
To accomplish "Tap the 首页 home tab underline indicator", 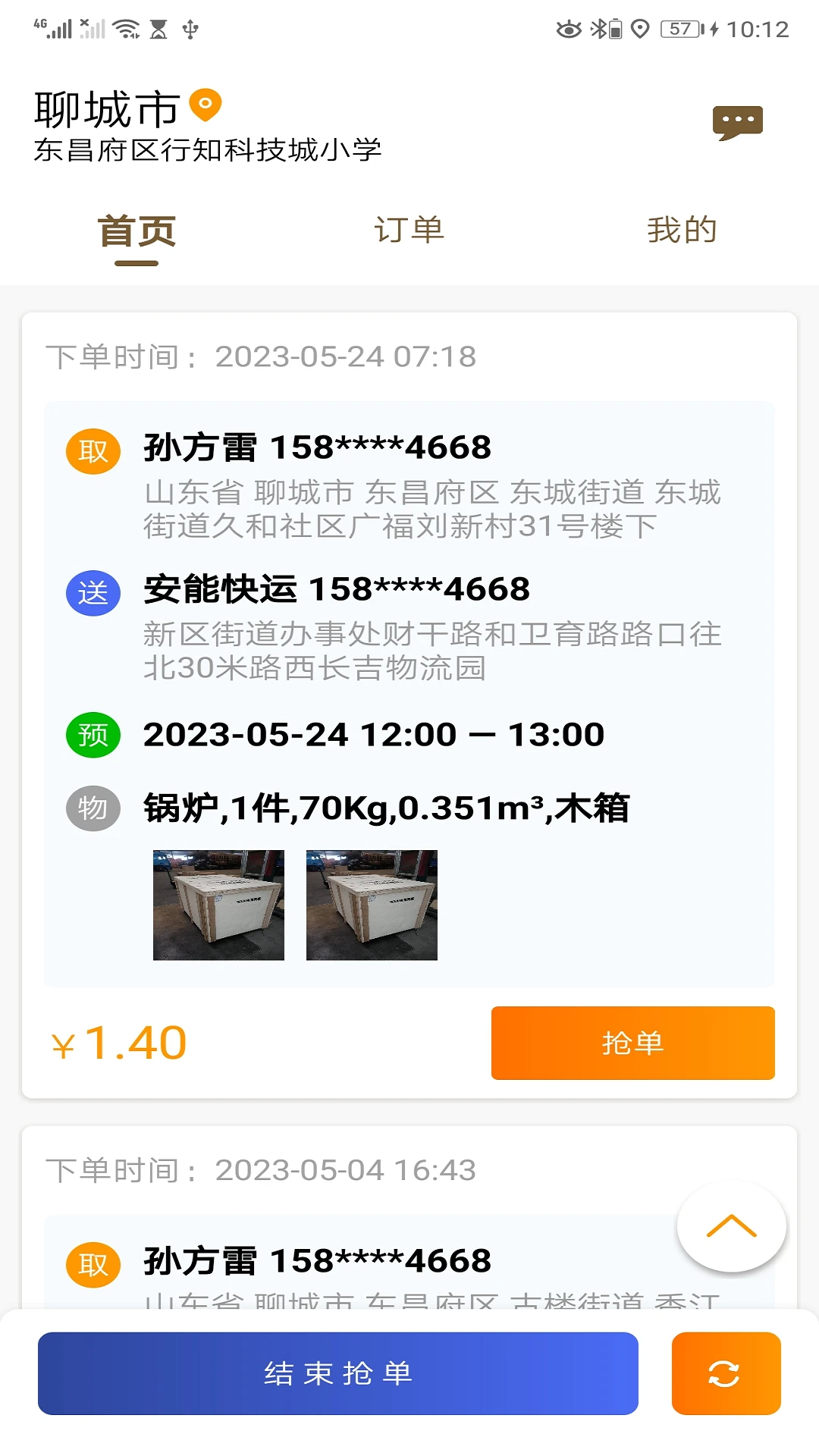I will (x=135, y=262).
